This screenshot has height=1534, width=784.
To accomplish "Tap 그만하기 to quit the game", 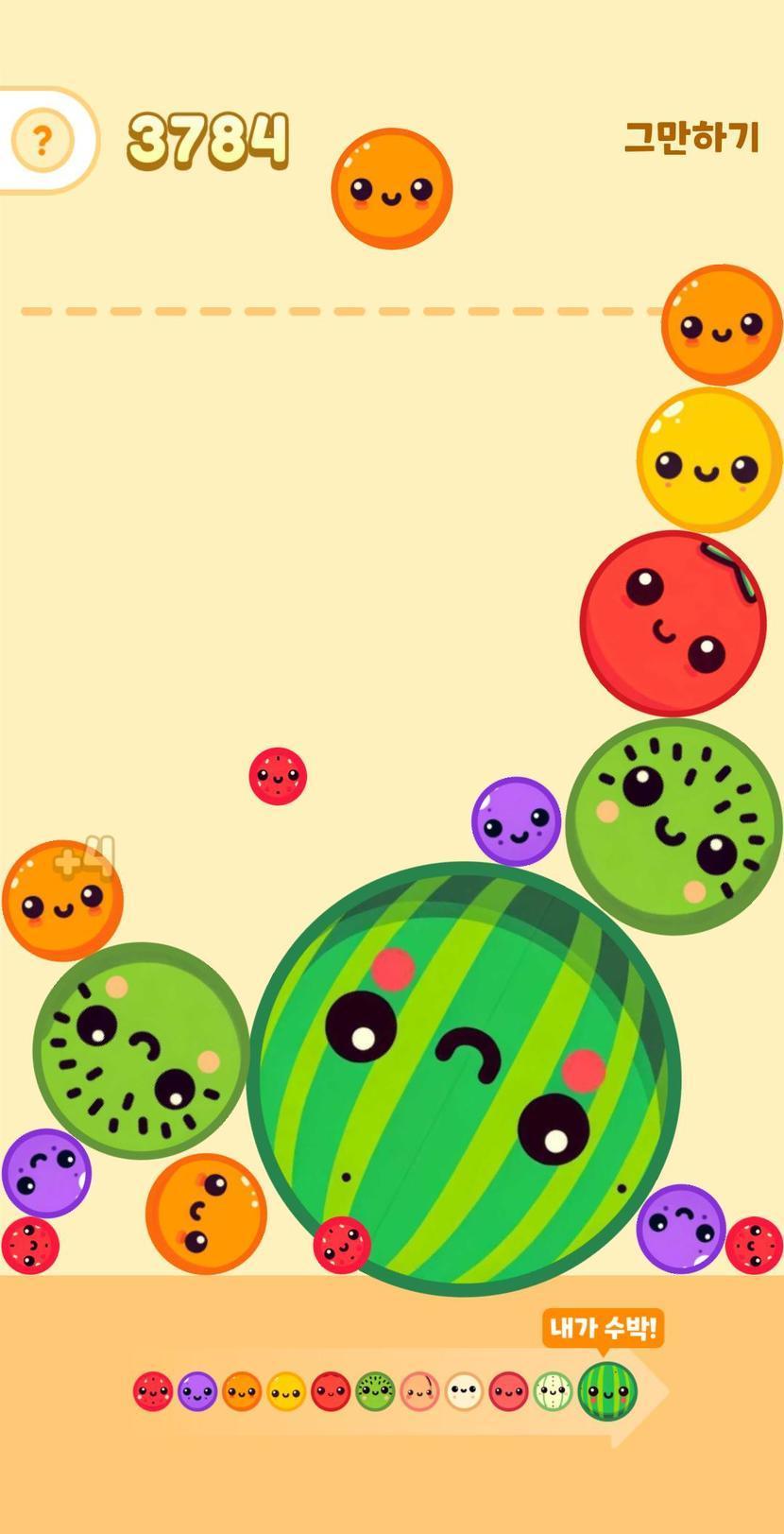I will click(692, 138).
